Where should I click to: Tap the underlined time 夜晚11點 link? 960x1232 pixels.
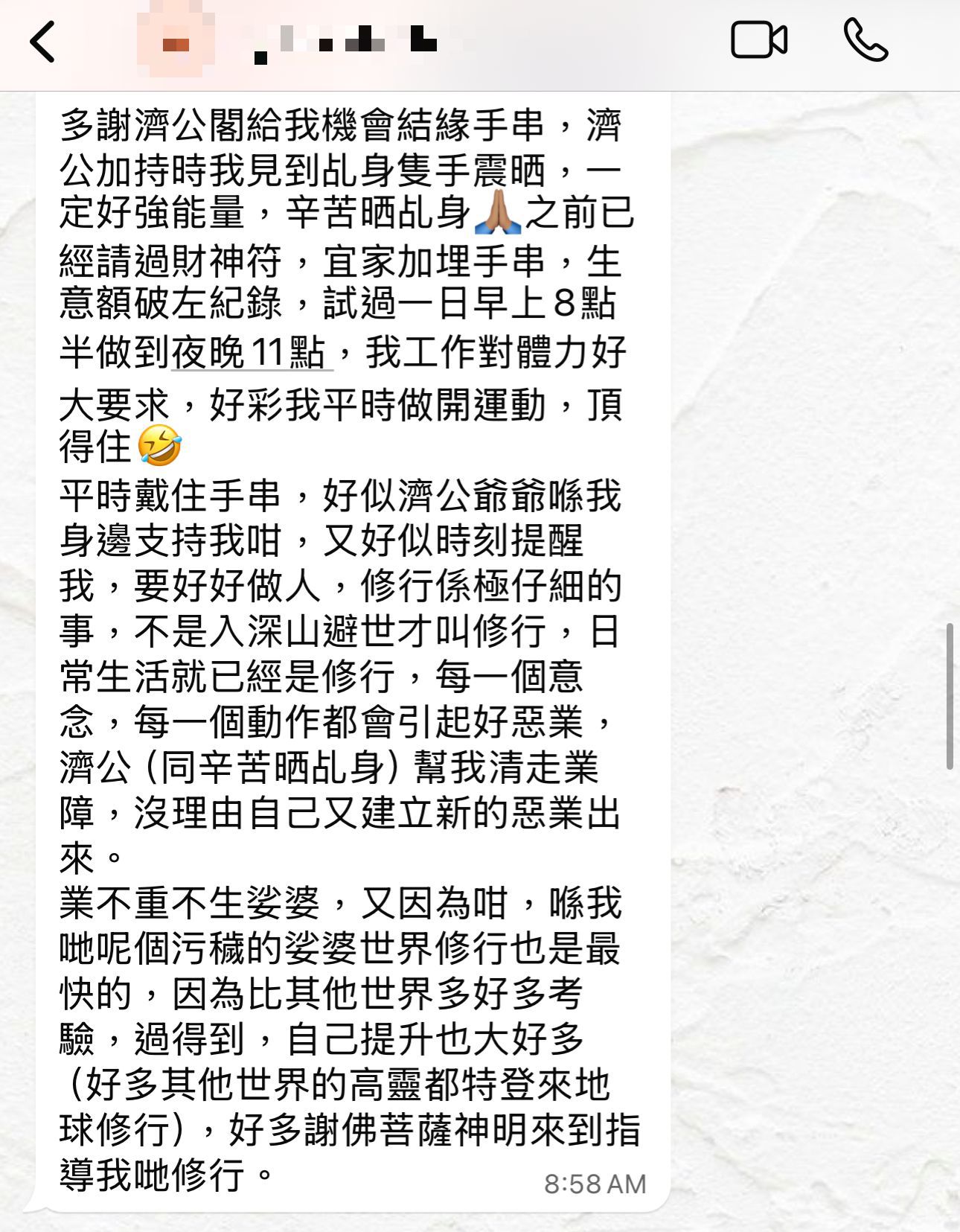(252, 353)
